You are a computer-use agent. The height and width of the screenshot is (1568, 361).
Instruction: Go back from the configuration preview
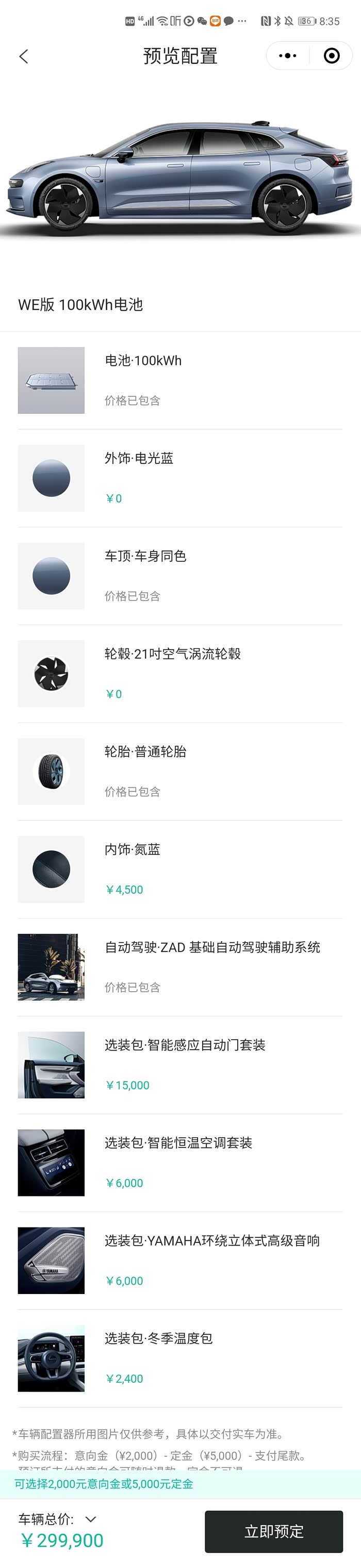pyautogui.click(x=24, y=57)
